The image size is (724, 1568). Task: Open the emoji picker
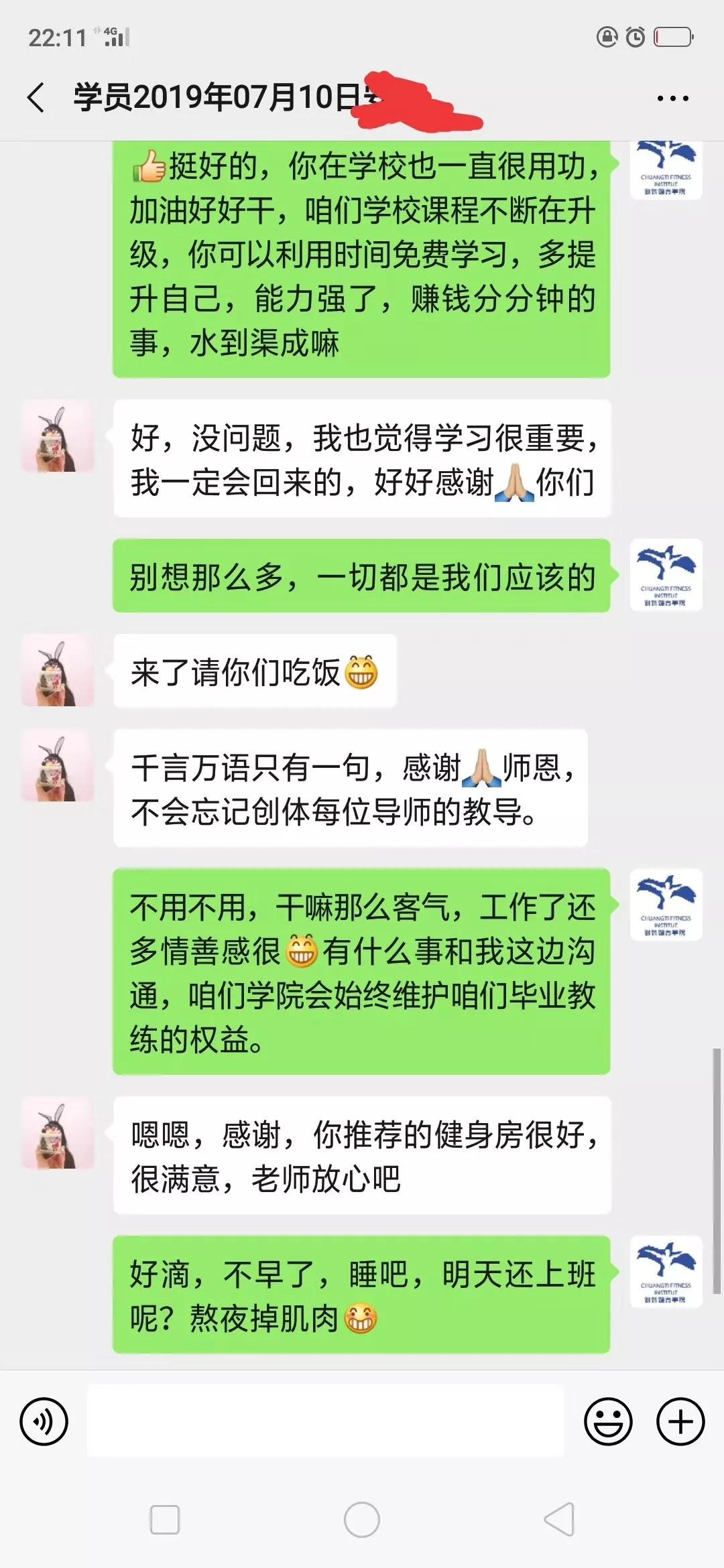click(x=608, y=1421)
